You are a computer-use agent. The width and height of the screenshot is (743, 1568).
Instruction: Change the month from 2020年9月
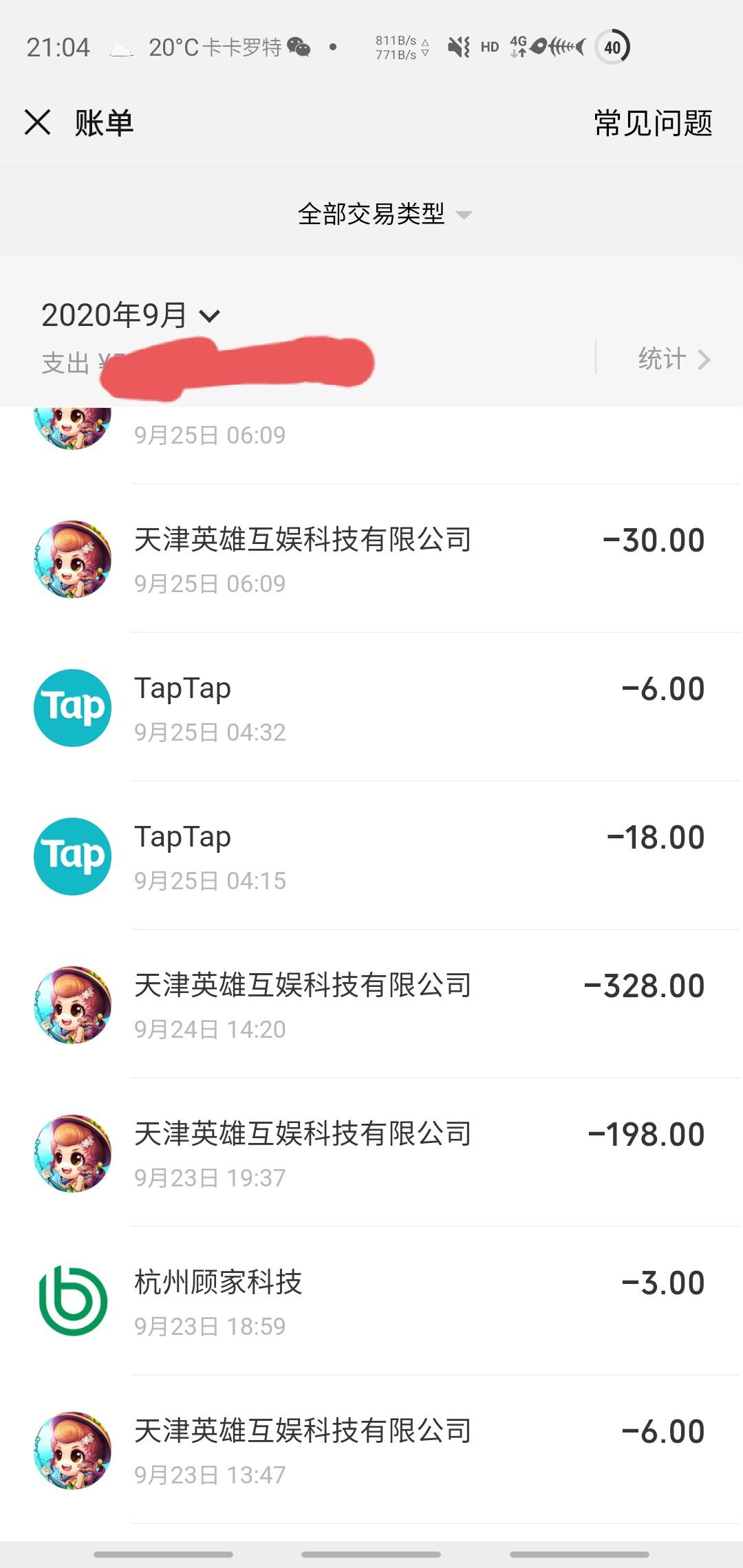tap(131, 316)
